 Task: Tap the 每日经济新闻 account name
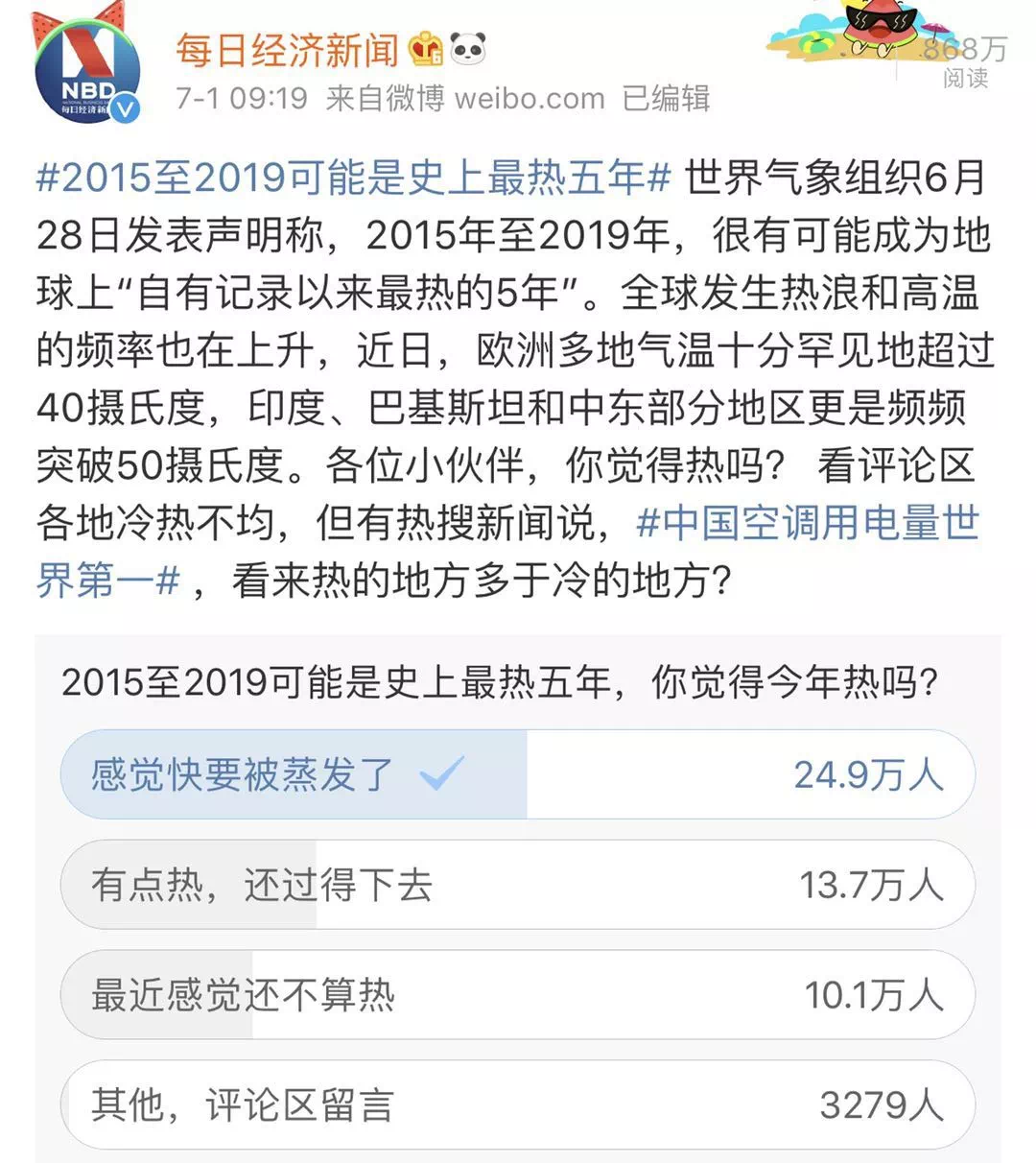[x=286, y=50]
